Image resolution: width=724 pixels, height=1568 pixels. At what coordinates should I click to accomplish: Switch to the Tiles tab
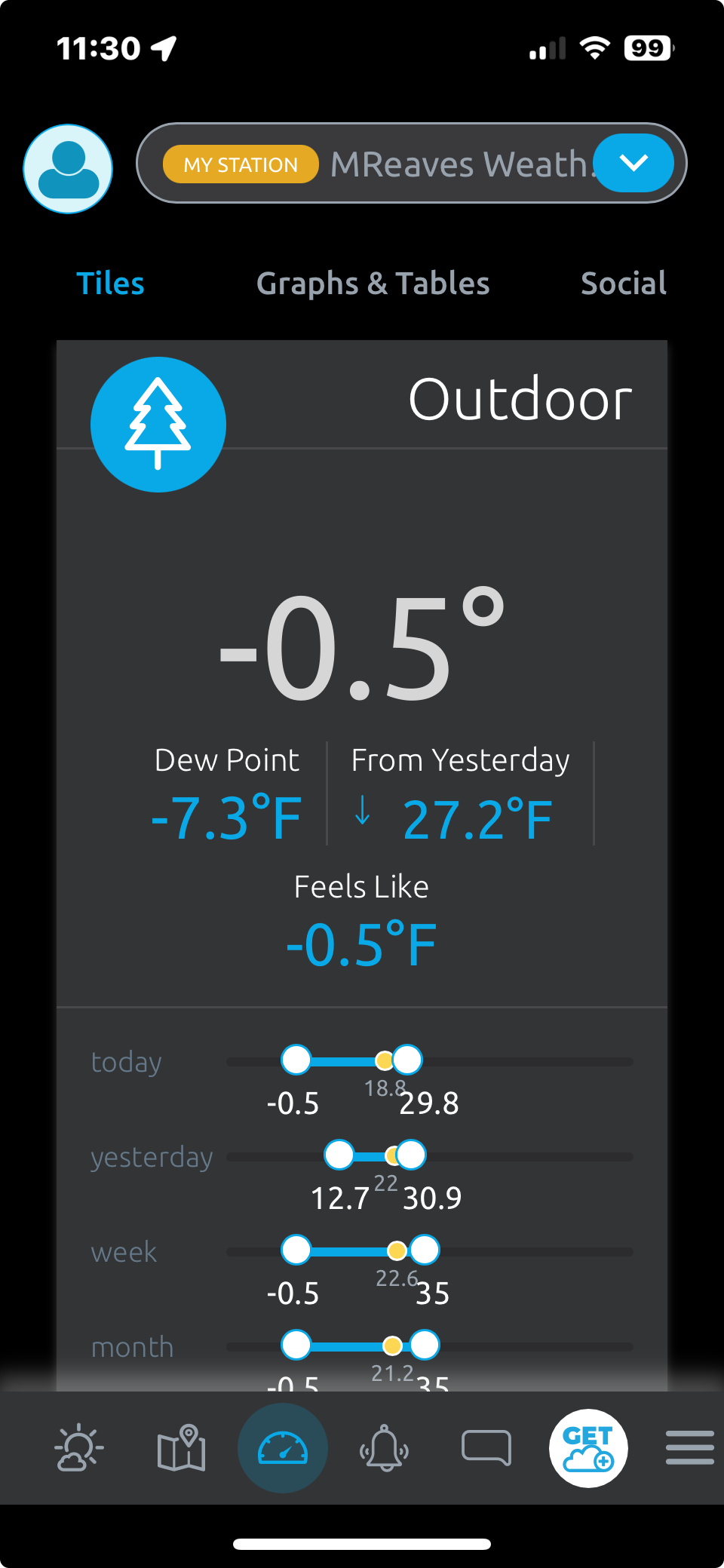click(x=111, y=284)
